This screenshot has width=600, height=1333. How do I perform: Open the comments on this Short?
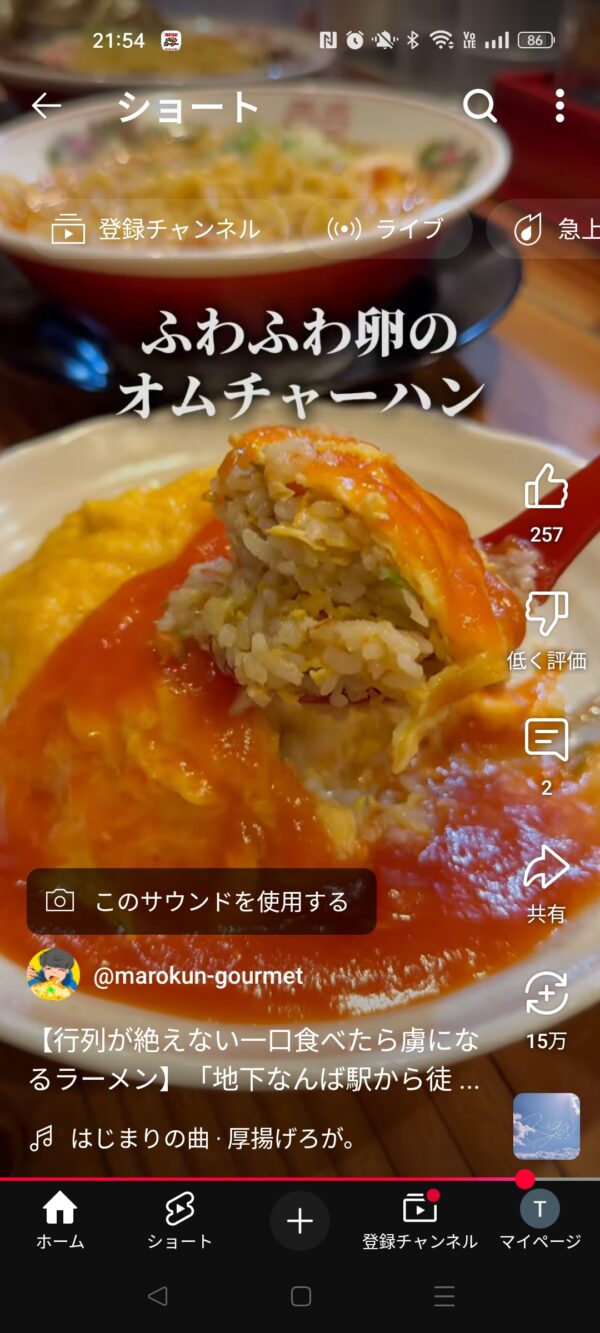click(x=546, y=742)
